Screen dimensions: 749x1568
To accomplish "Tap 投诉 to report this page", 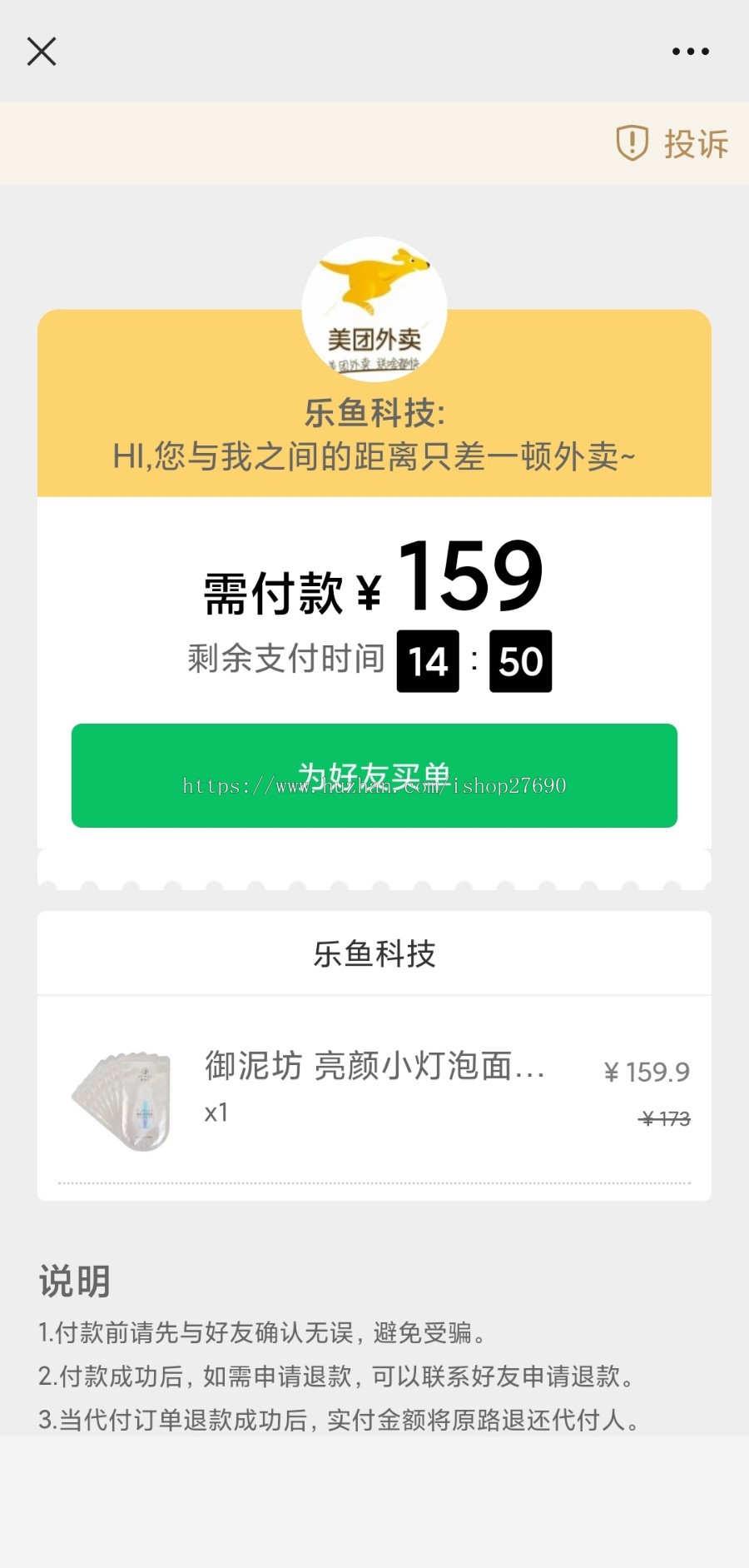I will [x=674, y=143].
